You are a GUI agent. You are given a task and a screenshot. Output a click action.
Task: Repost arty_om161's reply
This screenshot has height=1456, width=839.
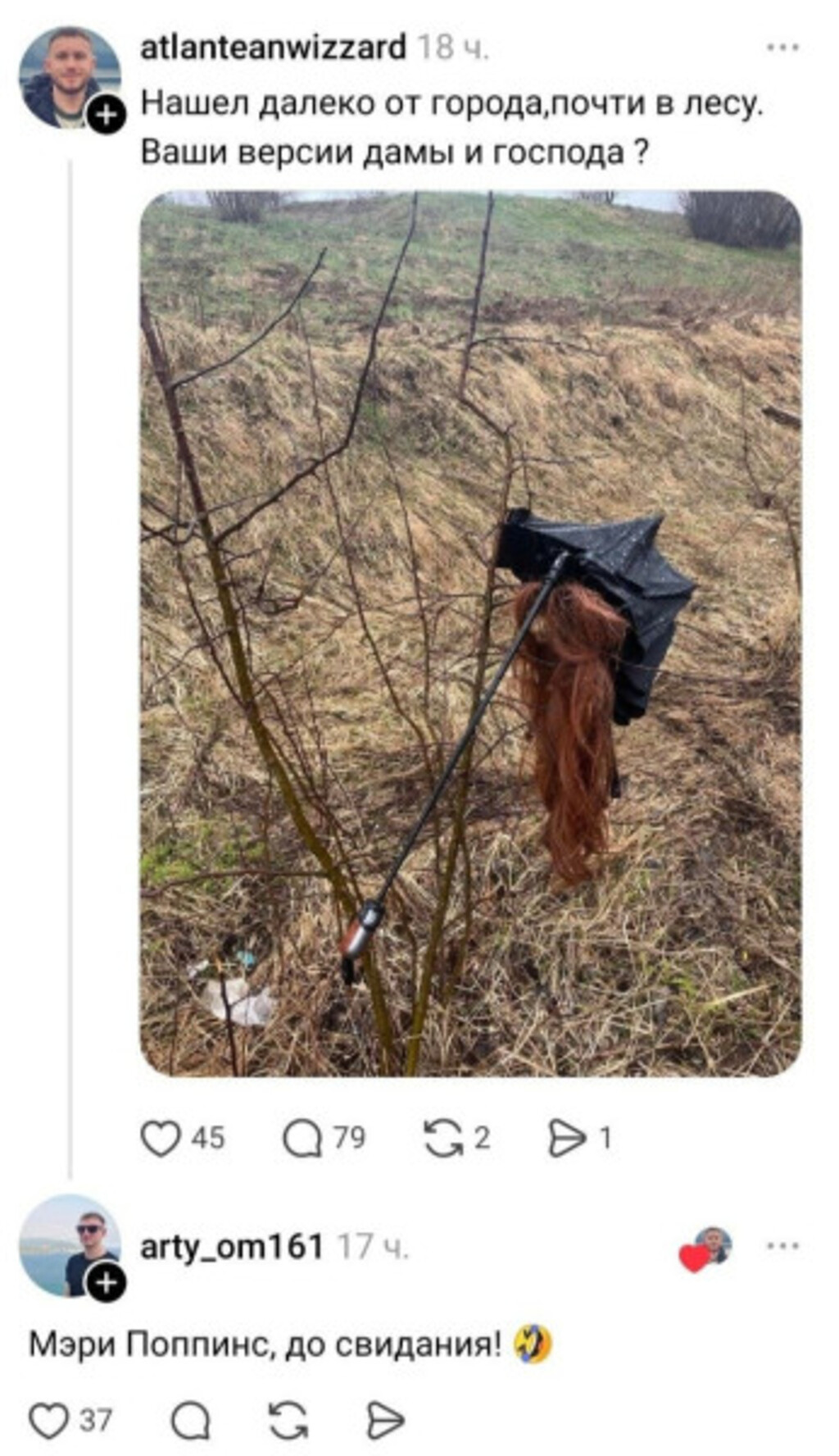click(x=288, y=1420)
